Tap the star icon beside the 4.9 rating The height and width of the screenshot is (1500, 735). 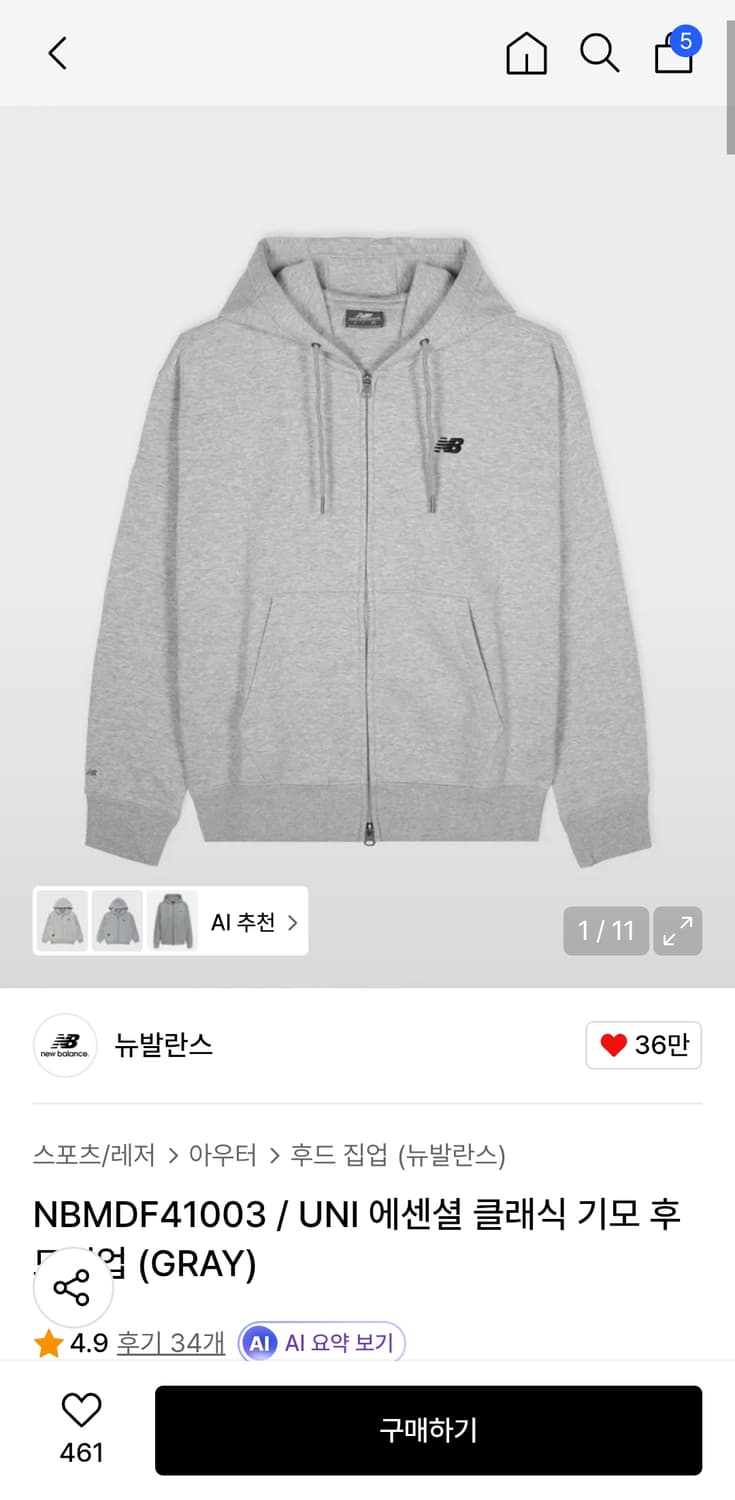pos(47,1343)
